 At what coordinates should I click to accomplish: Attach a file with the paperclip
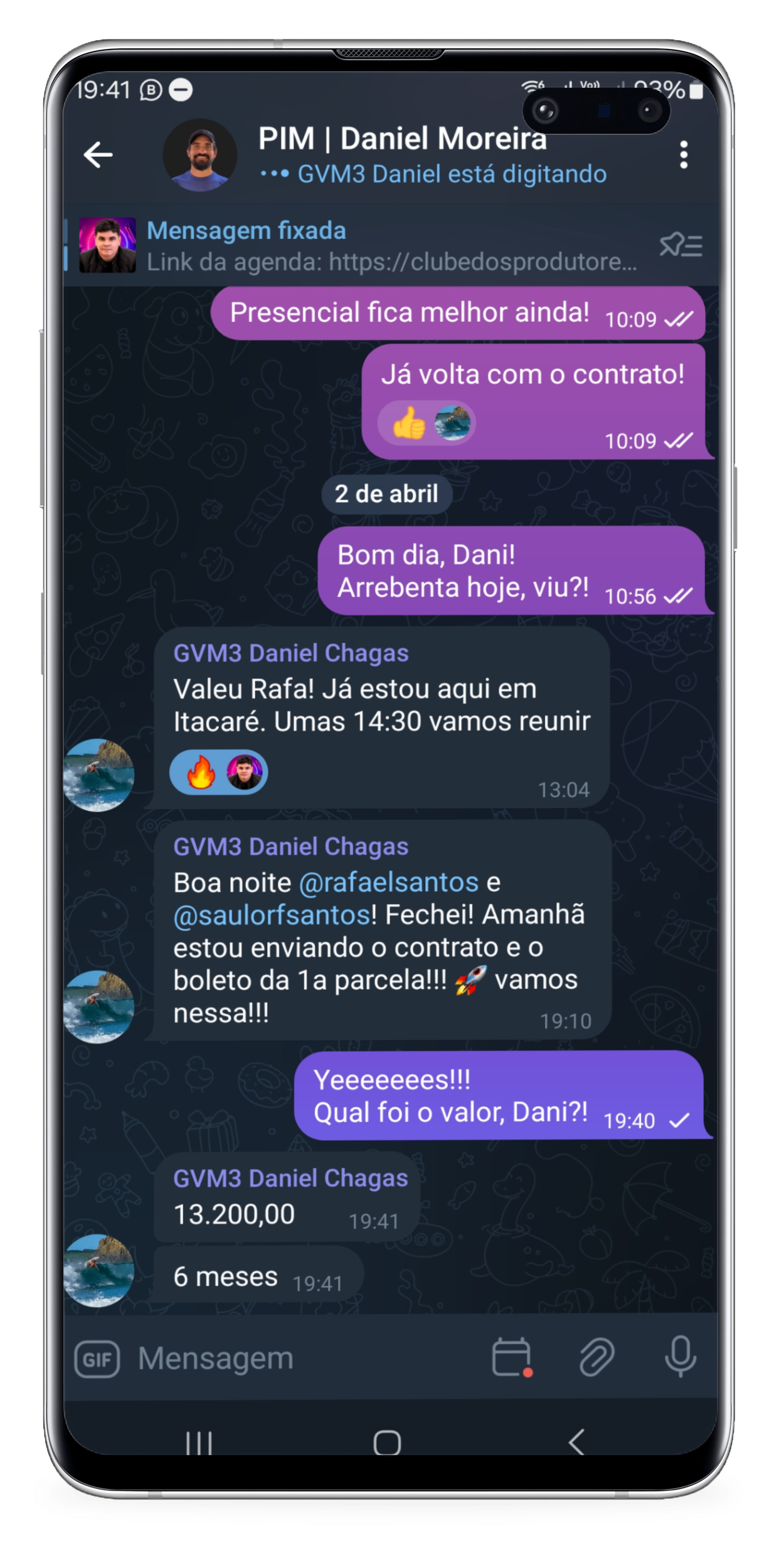(596, 1359)
